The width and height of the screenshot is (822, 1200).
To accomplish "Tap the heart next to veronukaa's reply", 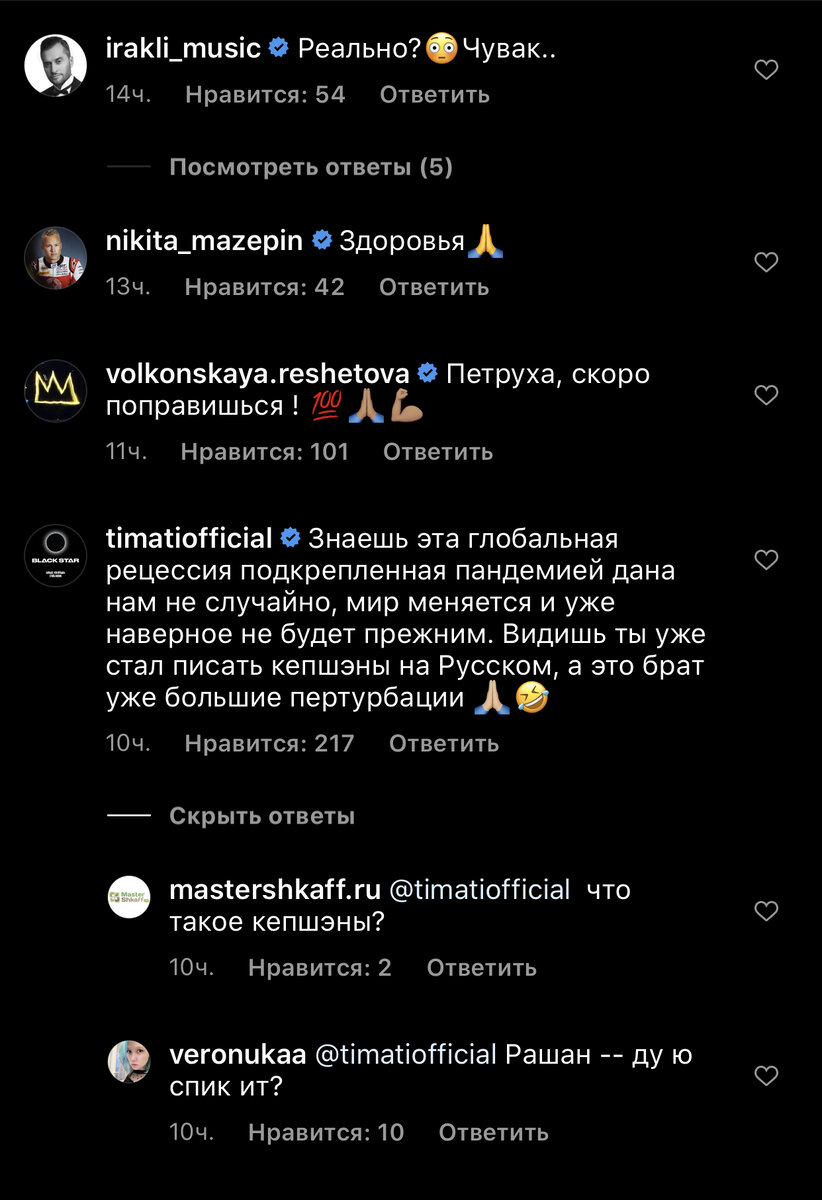I will click(766, 1076).
